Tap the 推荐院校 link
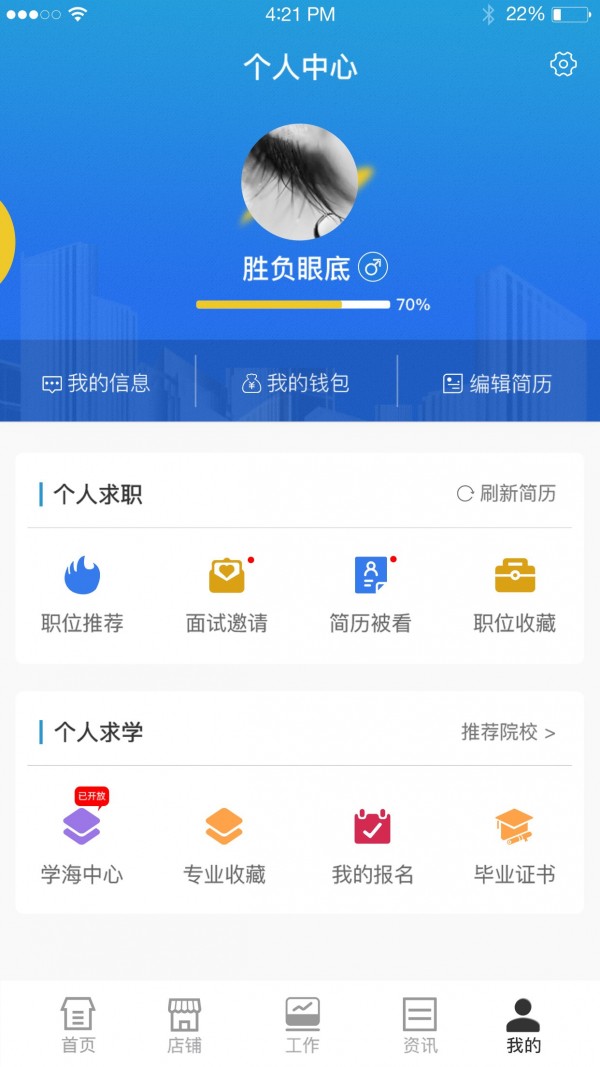Image resolution: width=600 pixels, height=1067 pixels. pyautogui.click(x=508, y=732)
